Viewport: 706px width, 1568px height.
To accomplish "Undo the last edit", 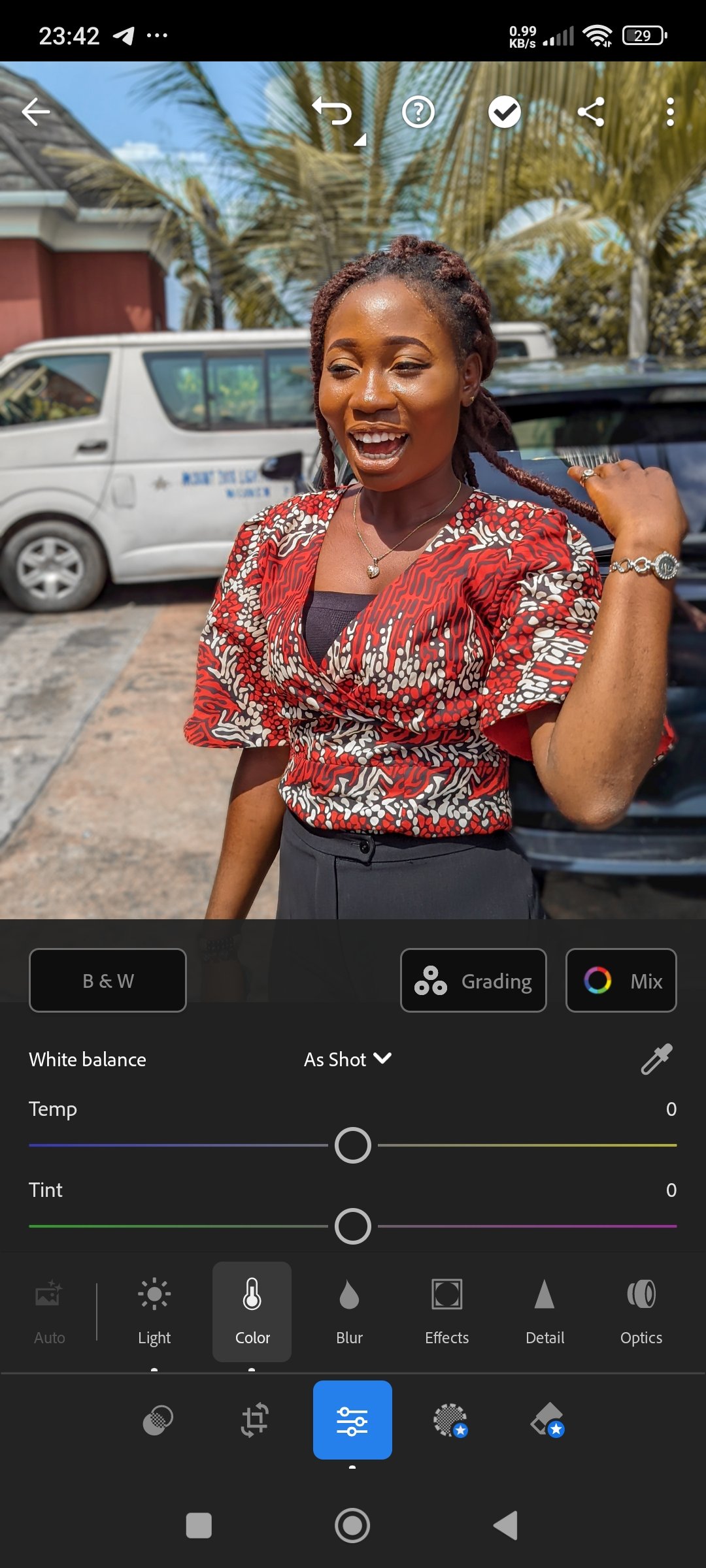I will (332, 112).
